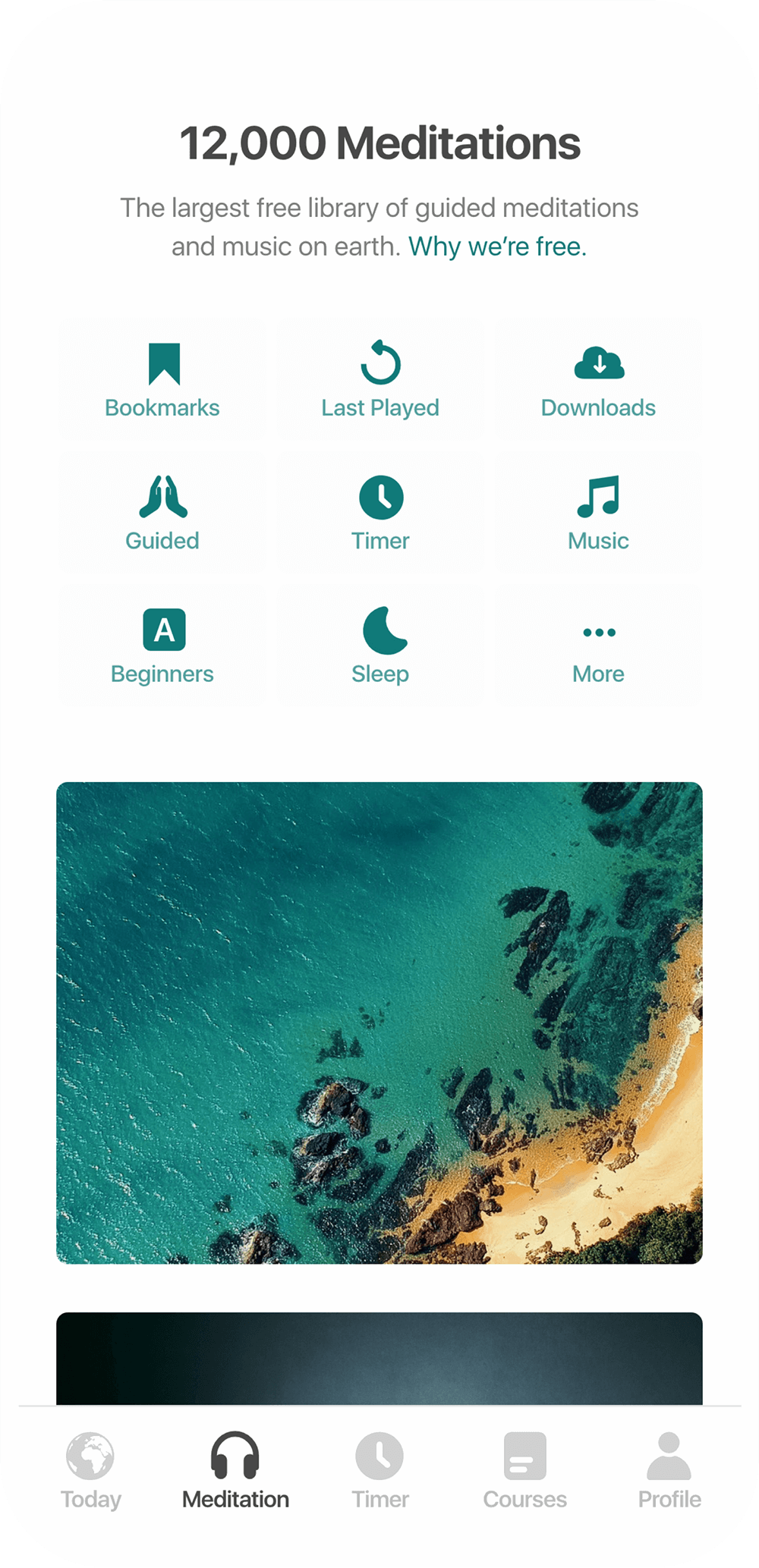Tap More categories
The image size is (759, 1568).
coord(598,646)
